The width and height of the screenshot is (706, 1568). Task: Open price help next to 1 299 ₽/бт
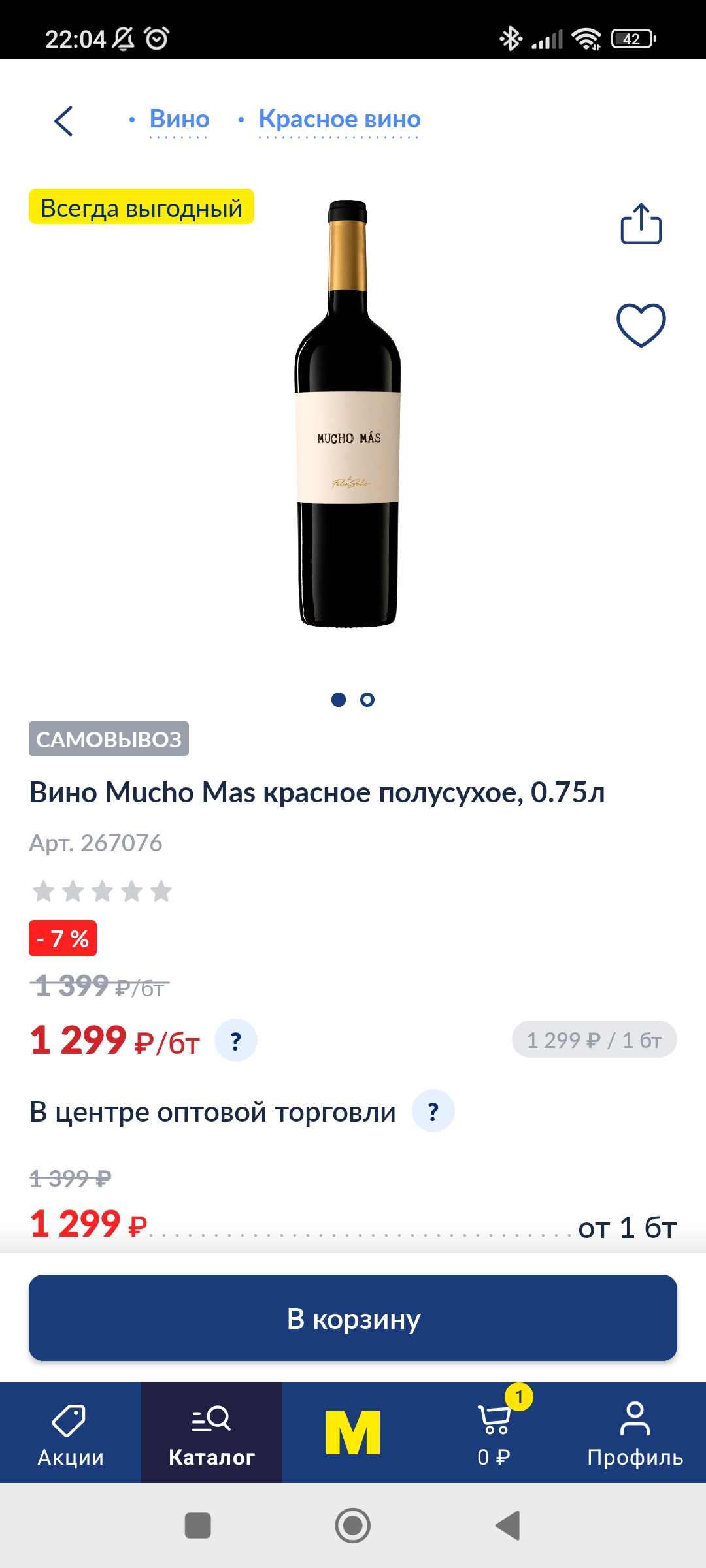236,1040
